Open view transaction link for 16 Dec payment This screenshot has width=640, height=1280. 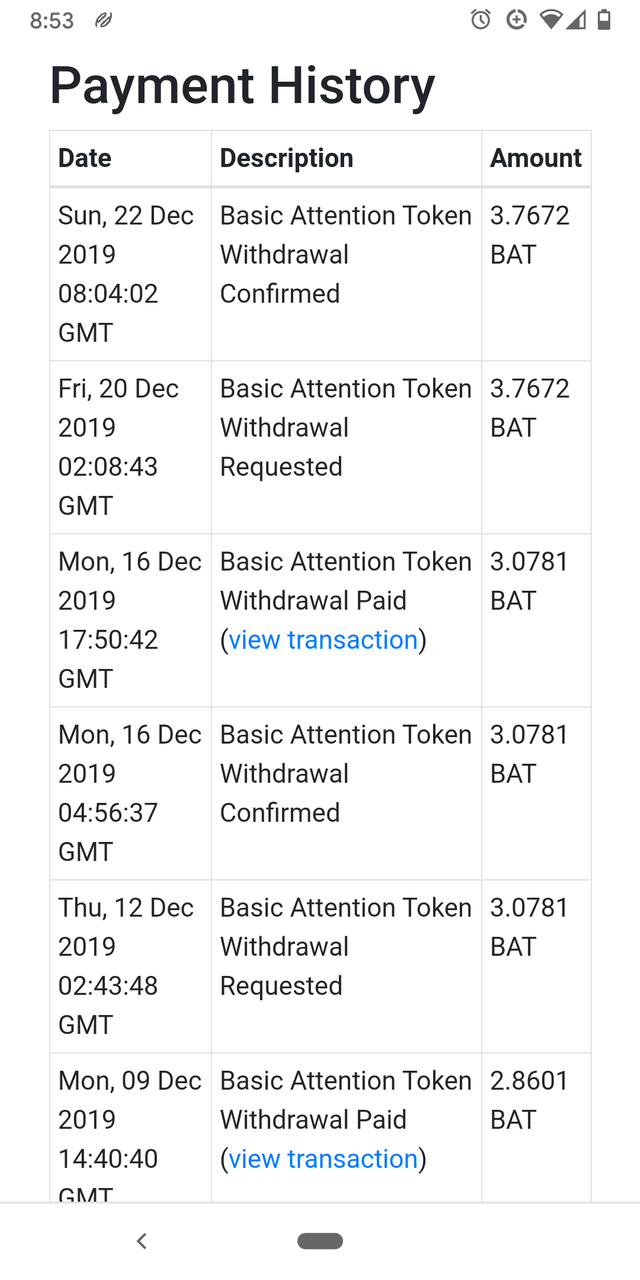pyautogui.click(x=323, y=640)
